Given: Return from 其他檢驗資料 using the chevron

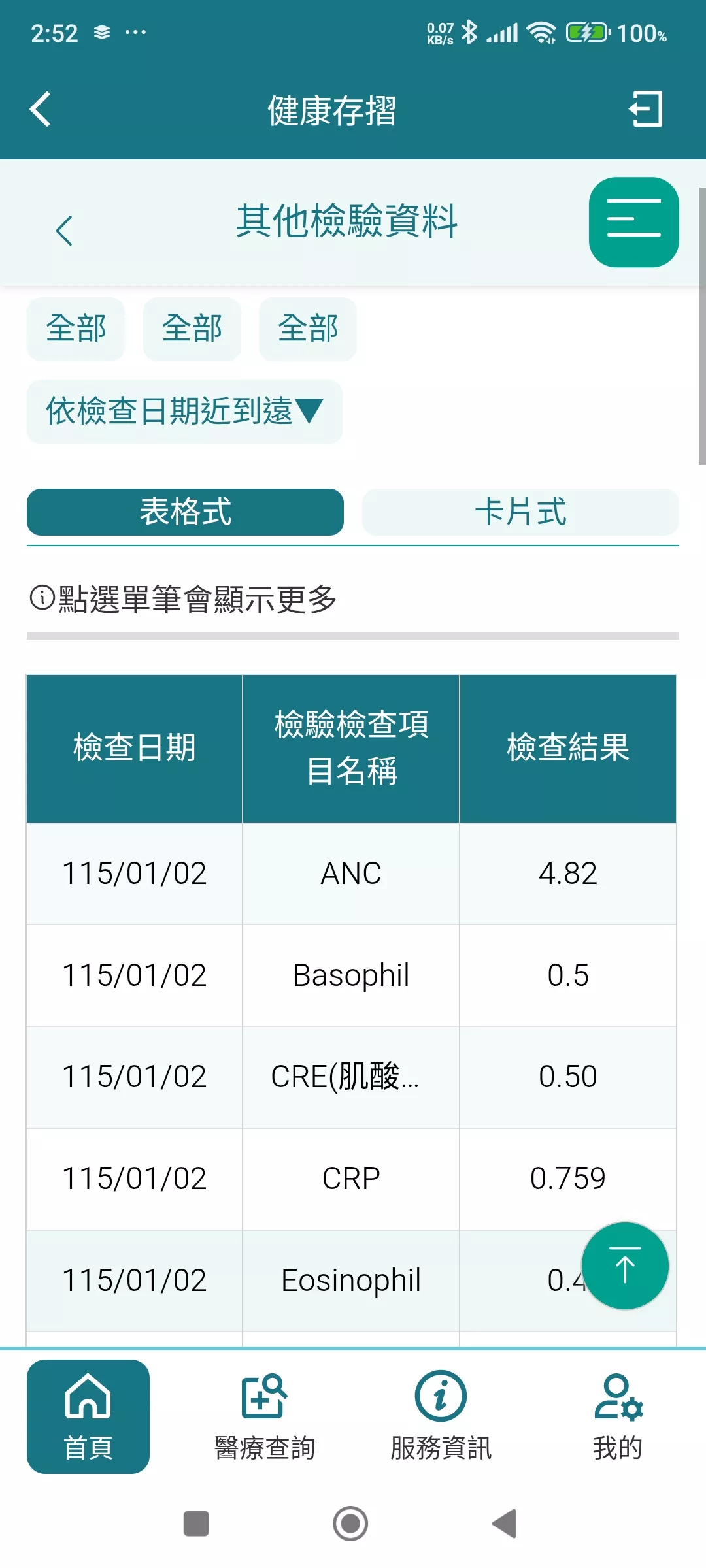Looking at the screenshot, I should 64,231.
